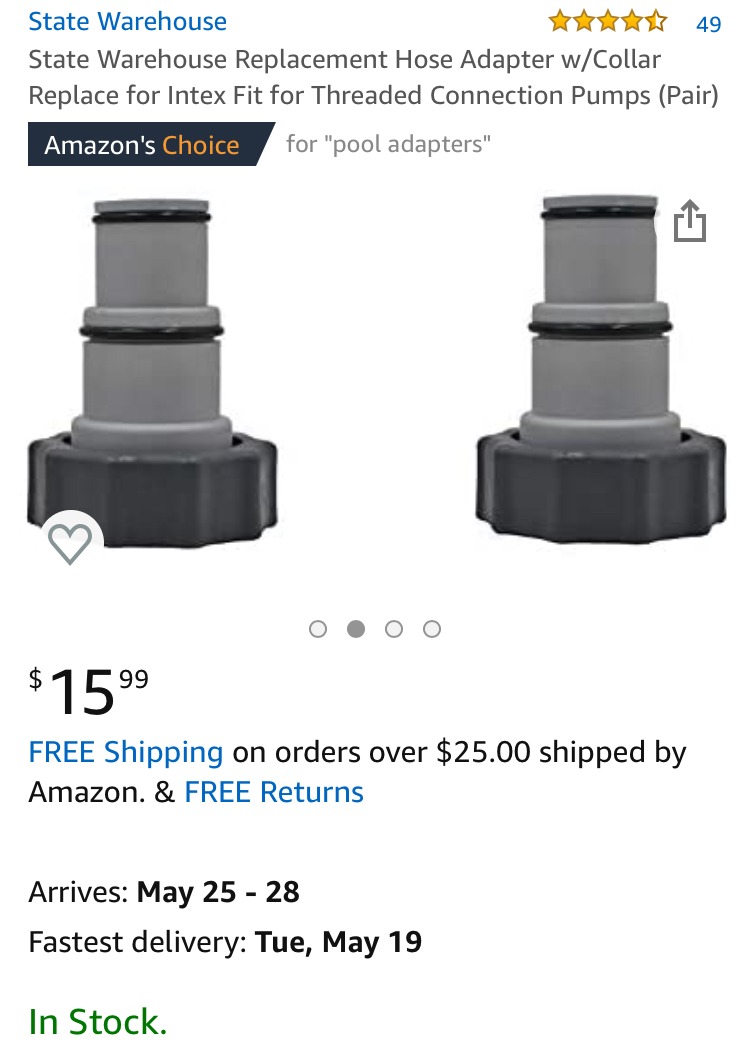750x1057 pixels.
Task: Open FREE Returns link
Action: tap(274, 792)
